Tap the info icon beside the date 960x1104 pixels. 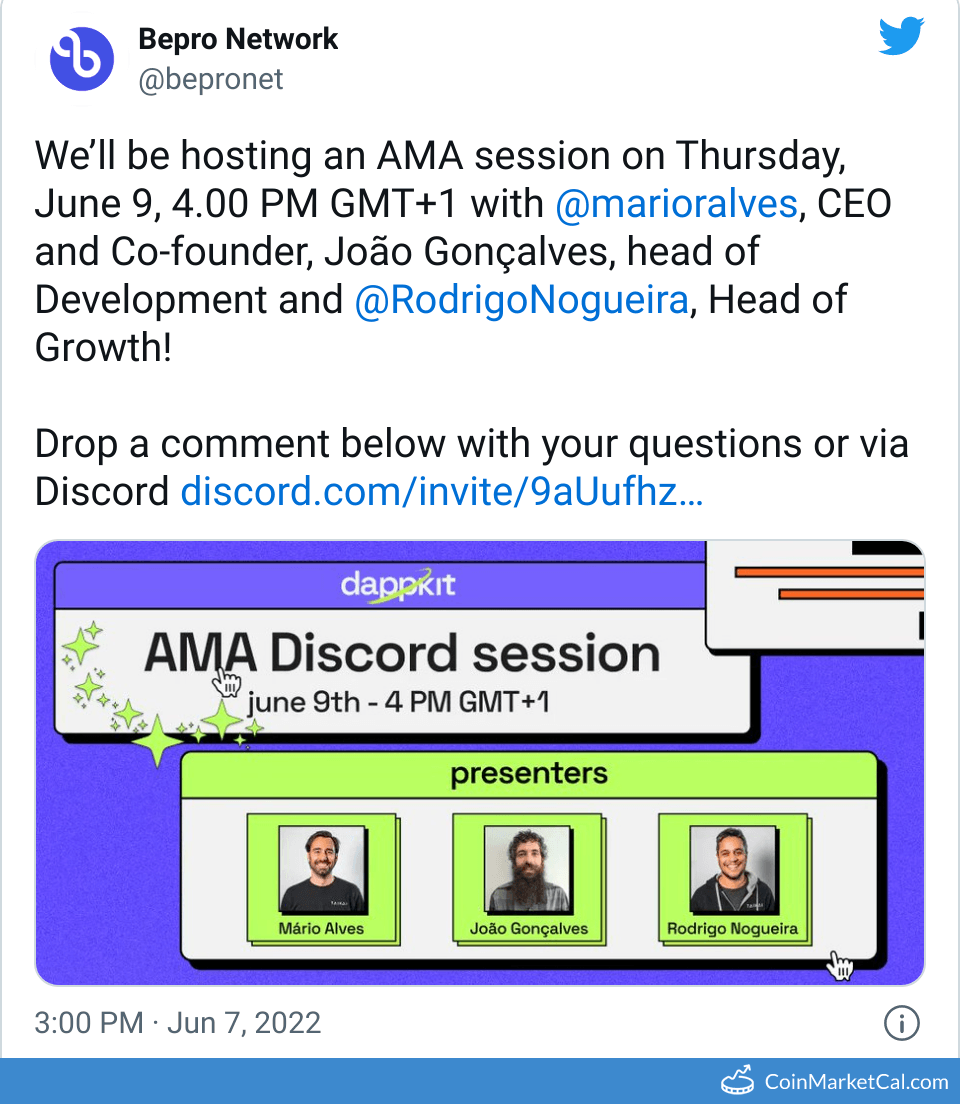tap(902, 1023)
